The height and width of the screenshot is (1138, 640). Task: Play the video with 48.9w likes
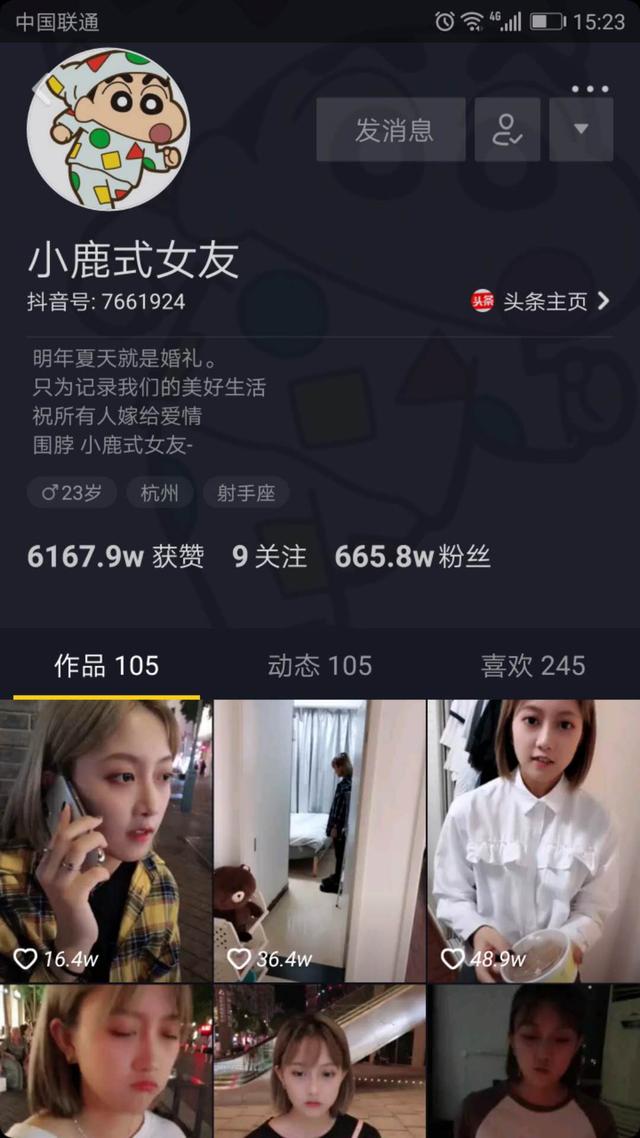533,840
